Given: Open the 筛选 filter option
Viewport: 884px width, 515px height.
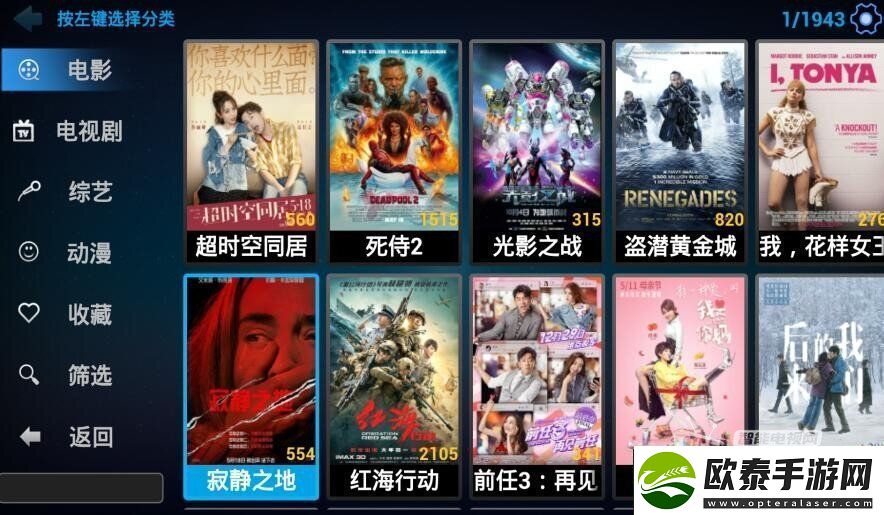Looking at the screenshot, I should tap(70, 375).
